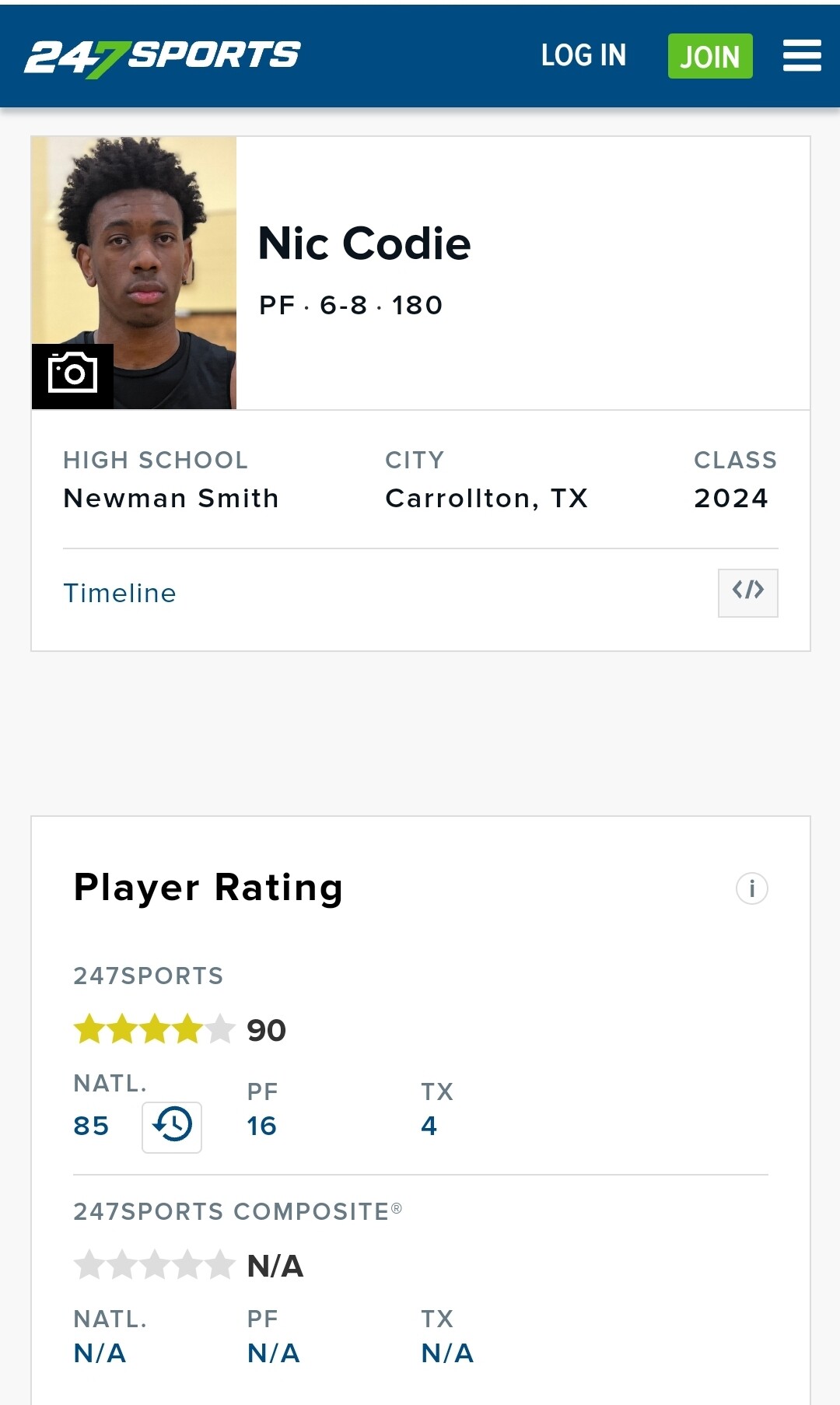Tap the LOG IN link
The image size is (840, 1405).
(583, 55)
